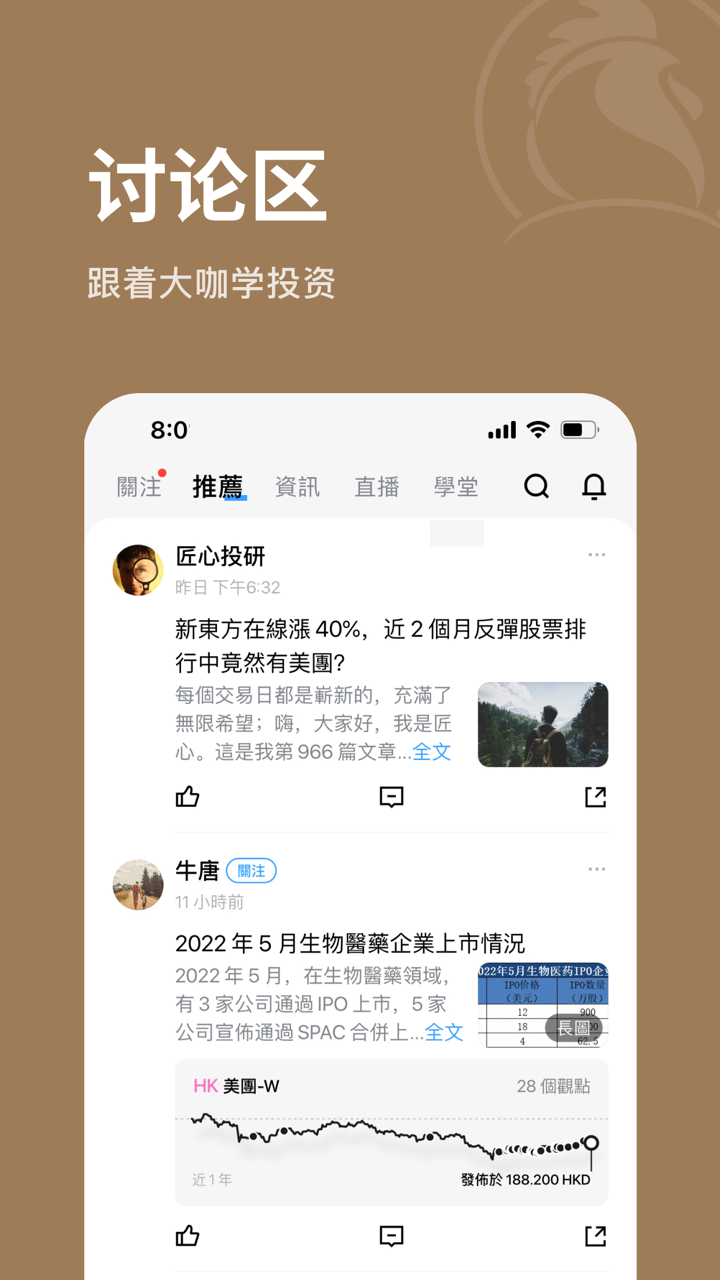Switch to the 推薦 tab
Viewport: 720px width, 1280px height.
(217, 487)
